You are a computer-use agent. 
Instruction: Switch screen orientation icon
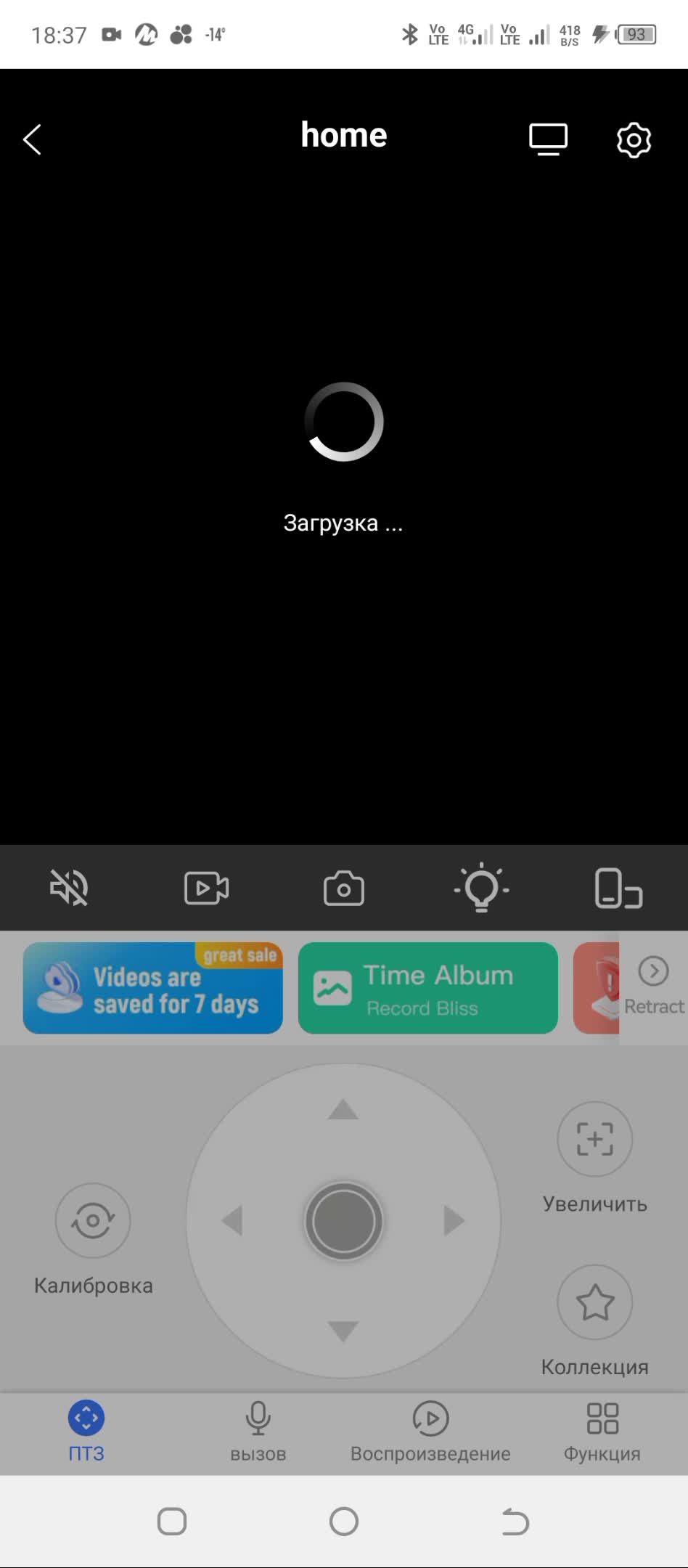point(618,888)
